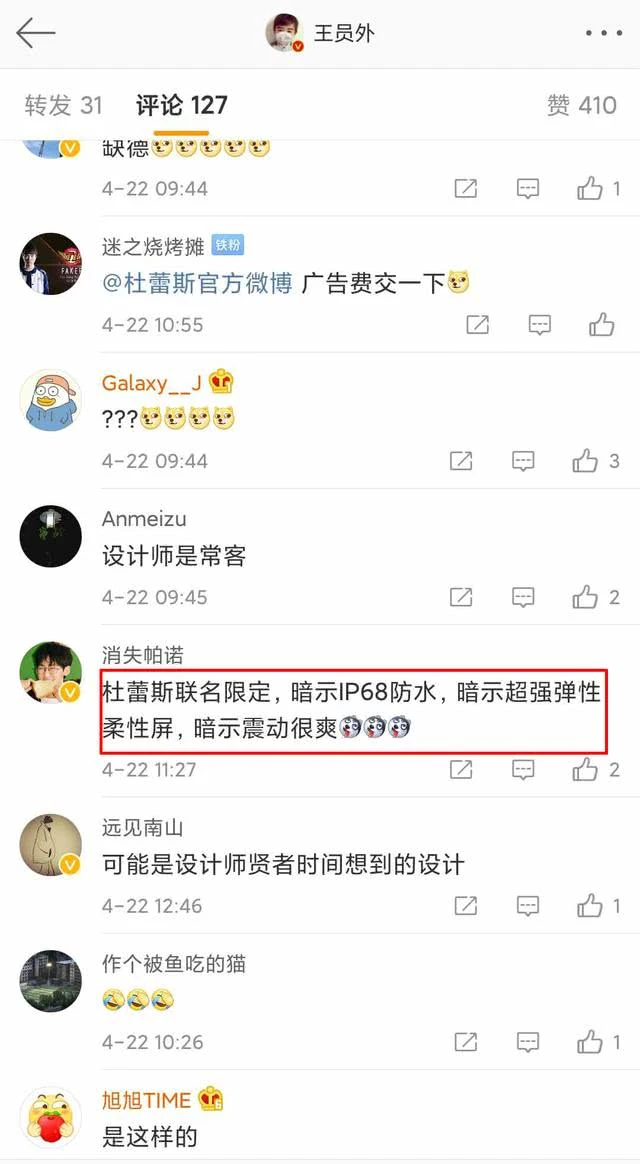Screen dimensions: 640x1164
Task: Open the three-dot overflow menu
Action: (603, 33)
